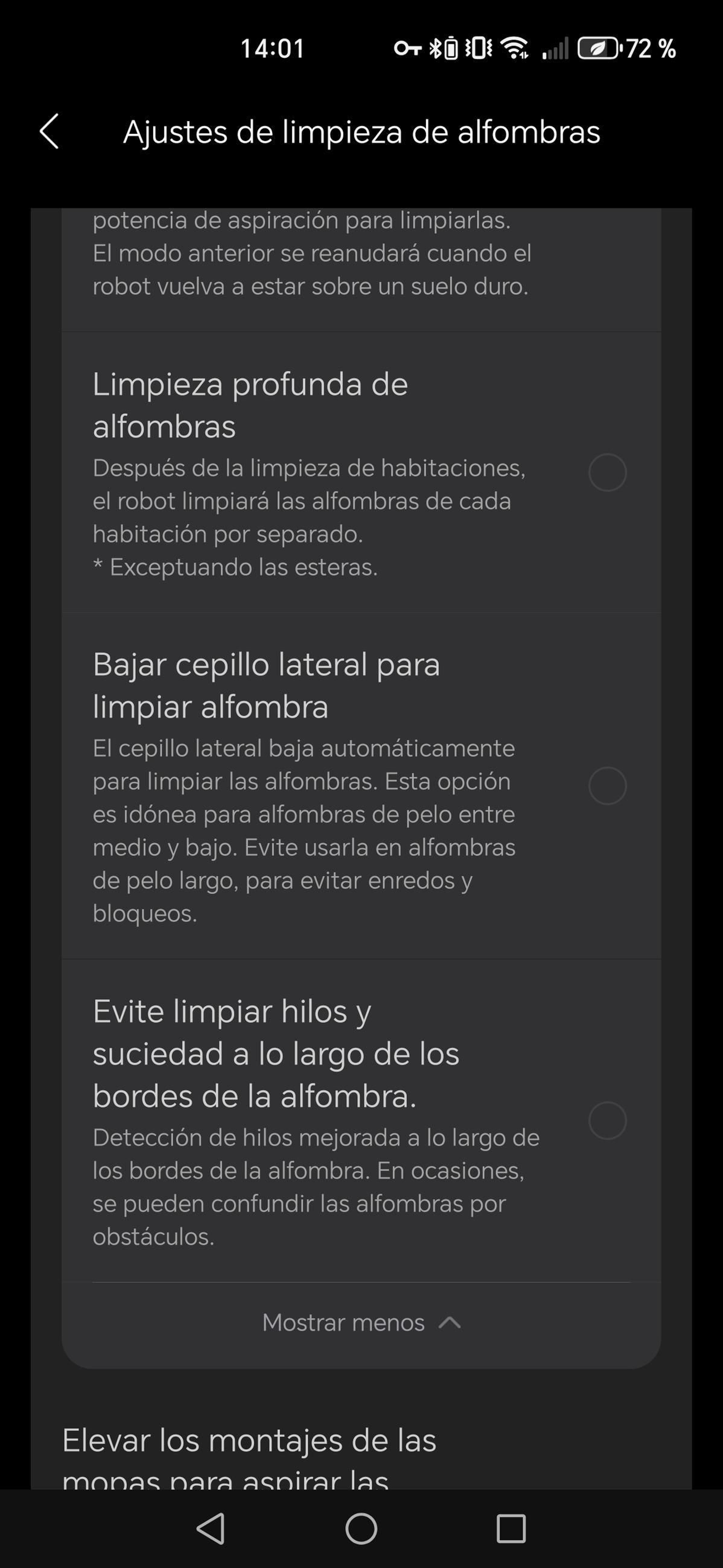Tap the system home button

coord(361,1528)
